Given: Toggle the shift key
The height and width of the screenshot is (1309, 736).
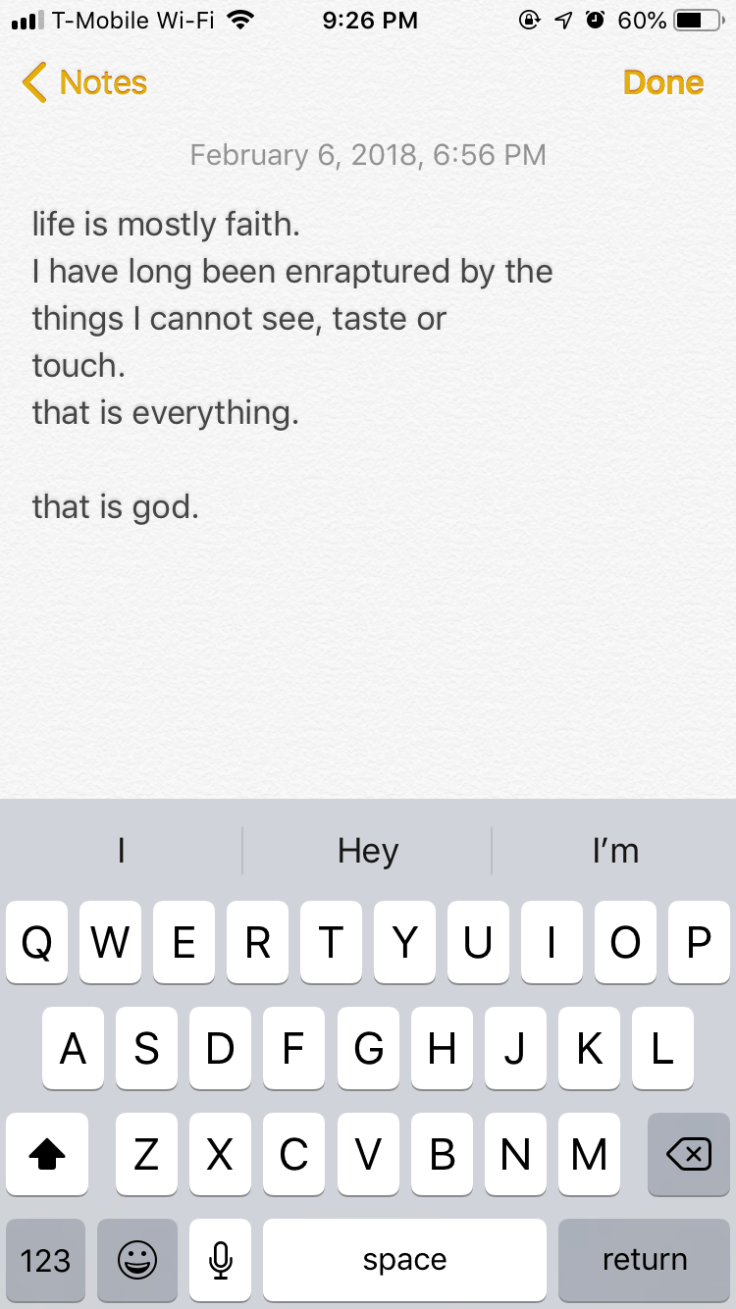Looking at the screenshot, I should (47, 1155).
